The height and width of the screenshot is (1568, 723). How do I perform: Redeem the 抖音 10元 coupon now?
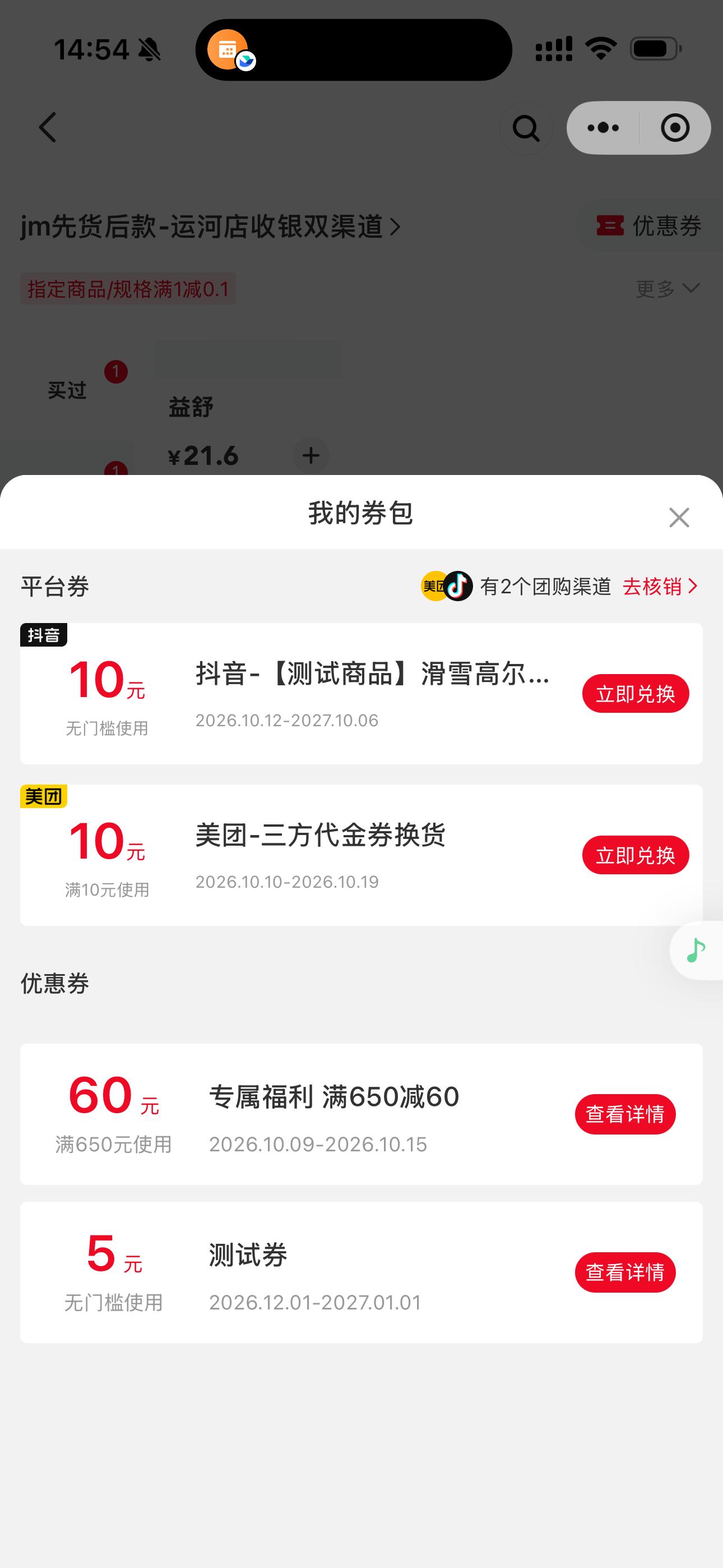coord(636,693)
